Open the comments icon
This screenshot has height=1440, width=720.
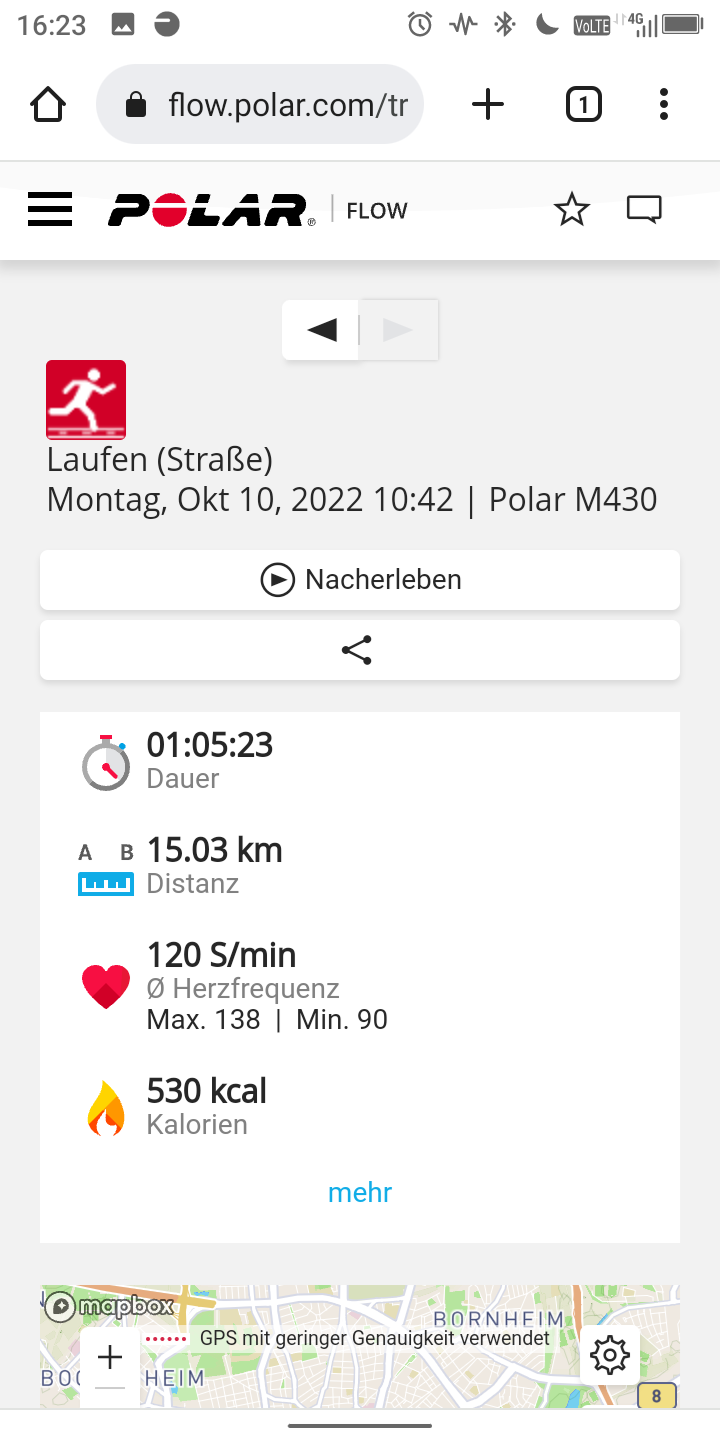(644, 210)
